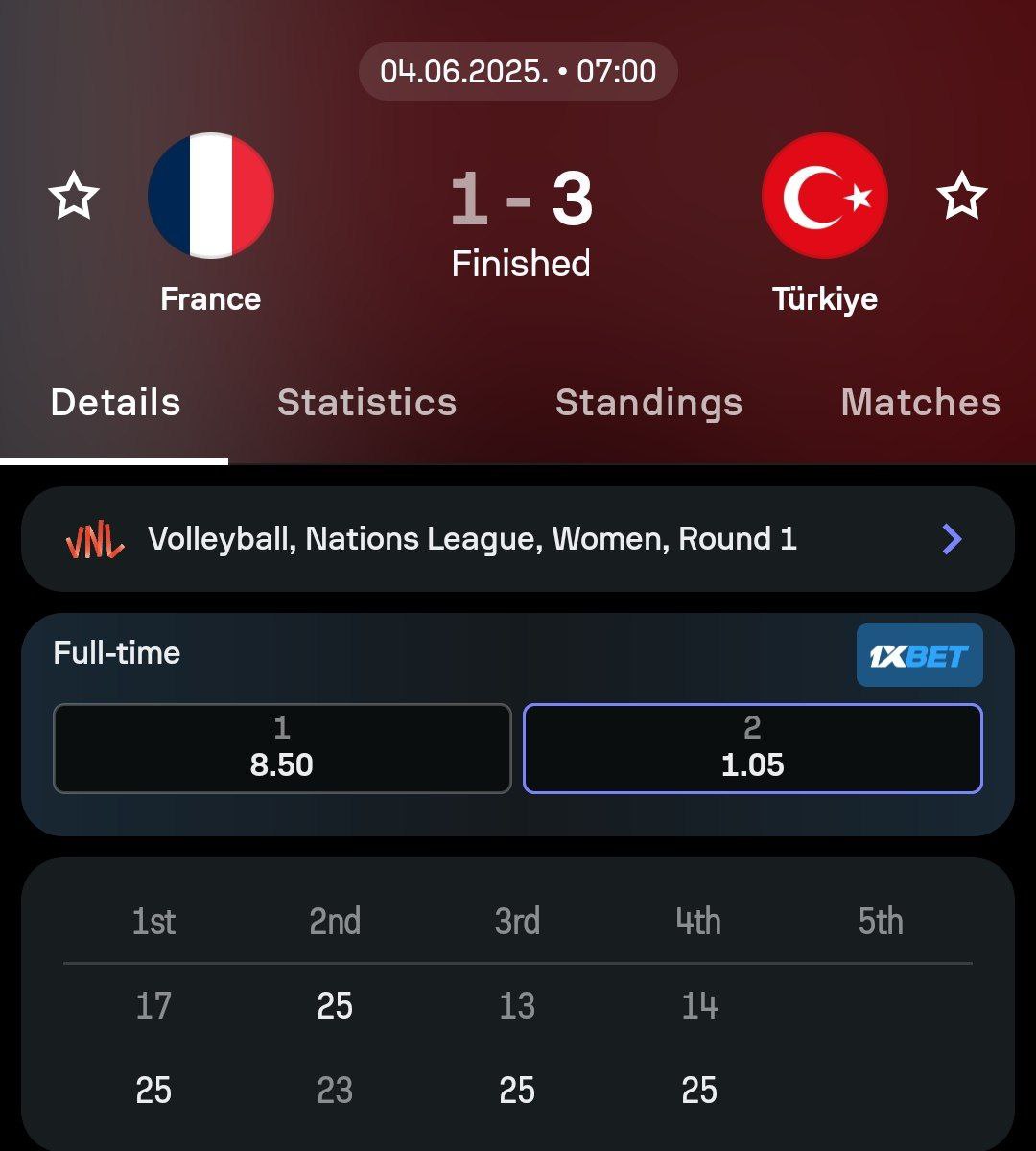Switch to the Standings tab
The image size is (1036, 1151).
tap(648, 402)
